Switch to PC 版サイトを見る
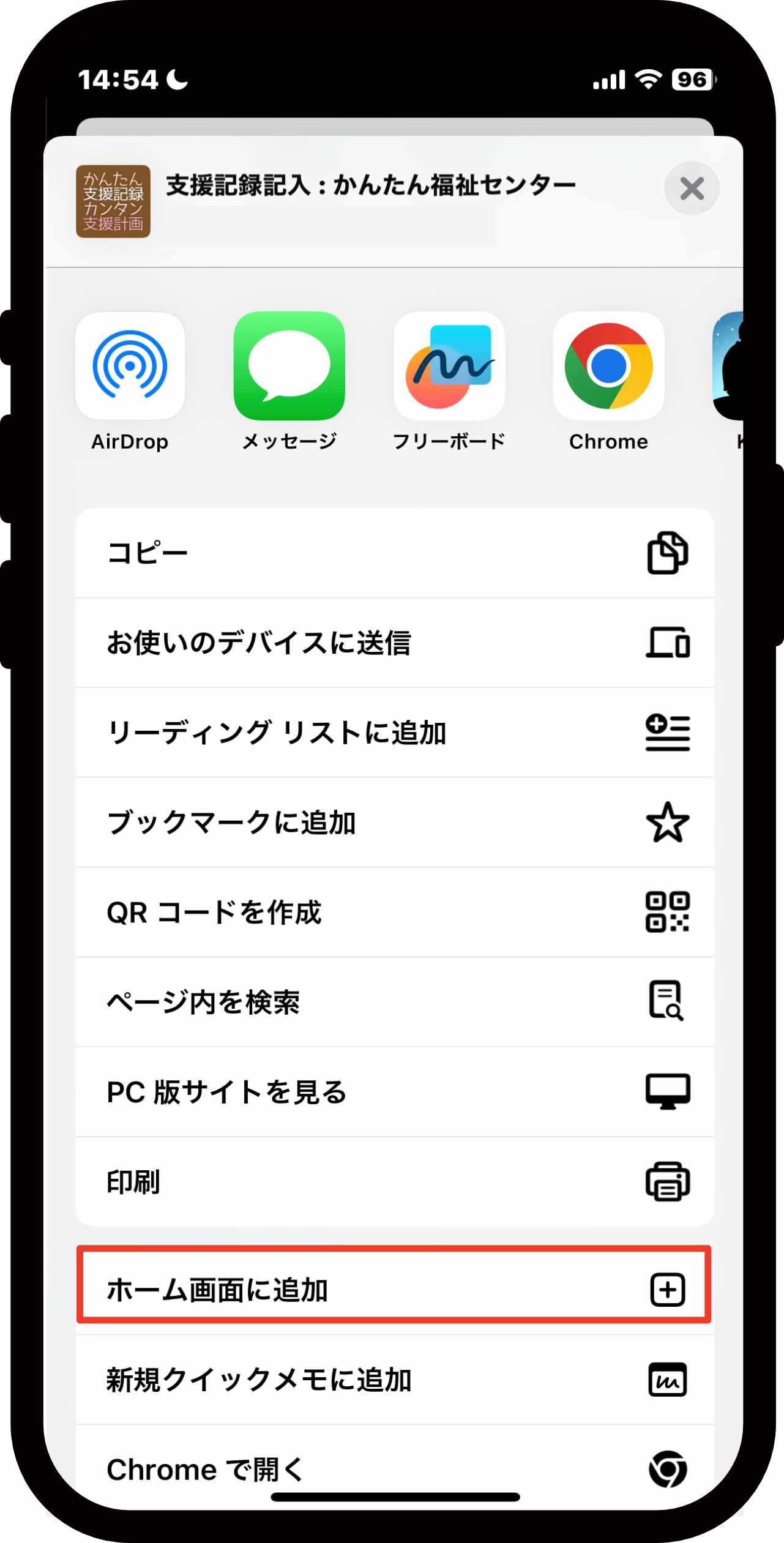The height and width of the screenshot is (1543, 784). tap(395, 1091)
